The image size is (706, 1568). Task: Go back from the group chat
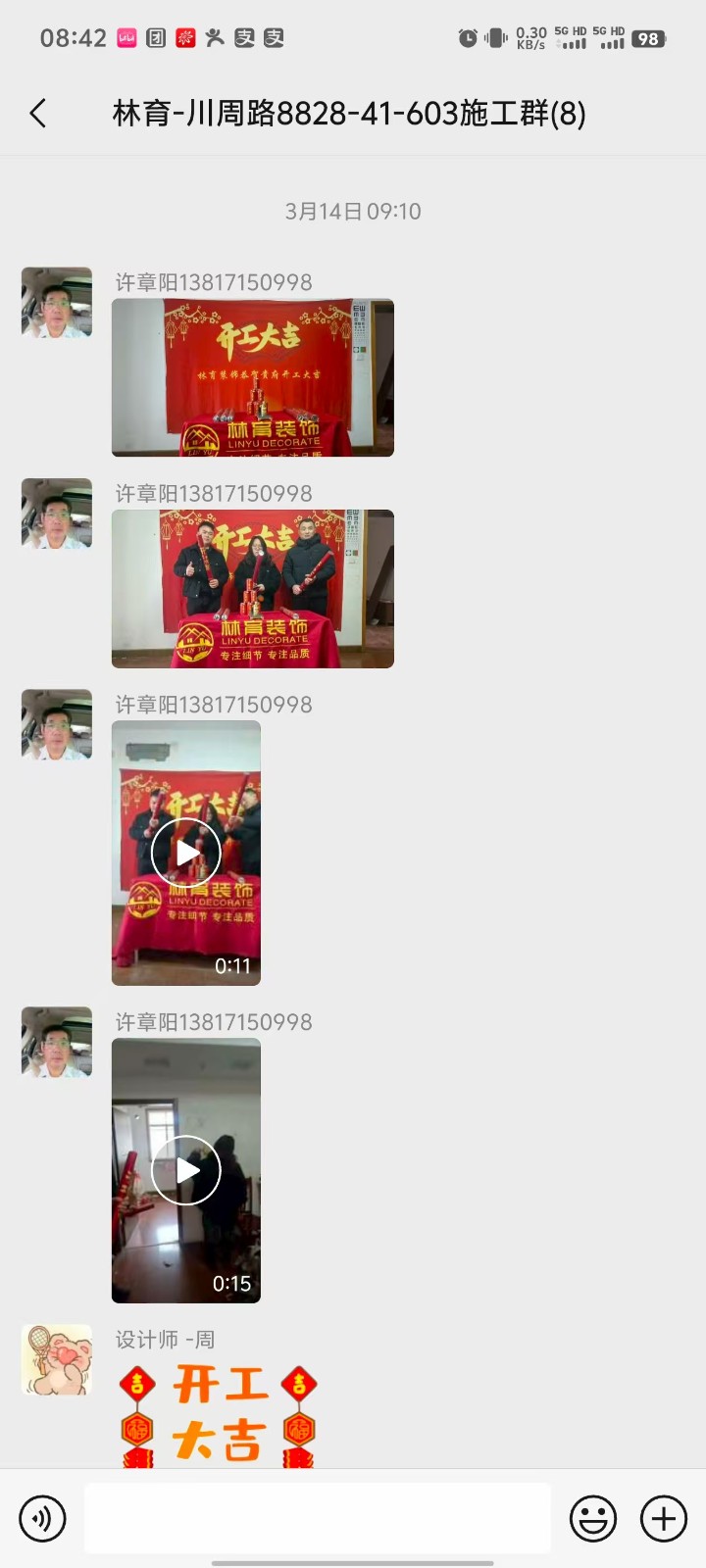38,114
